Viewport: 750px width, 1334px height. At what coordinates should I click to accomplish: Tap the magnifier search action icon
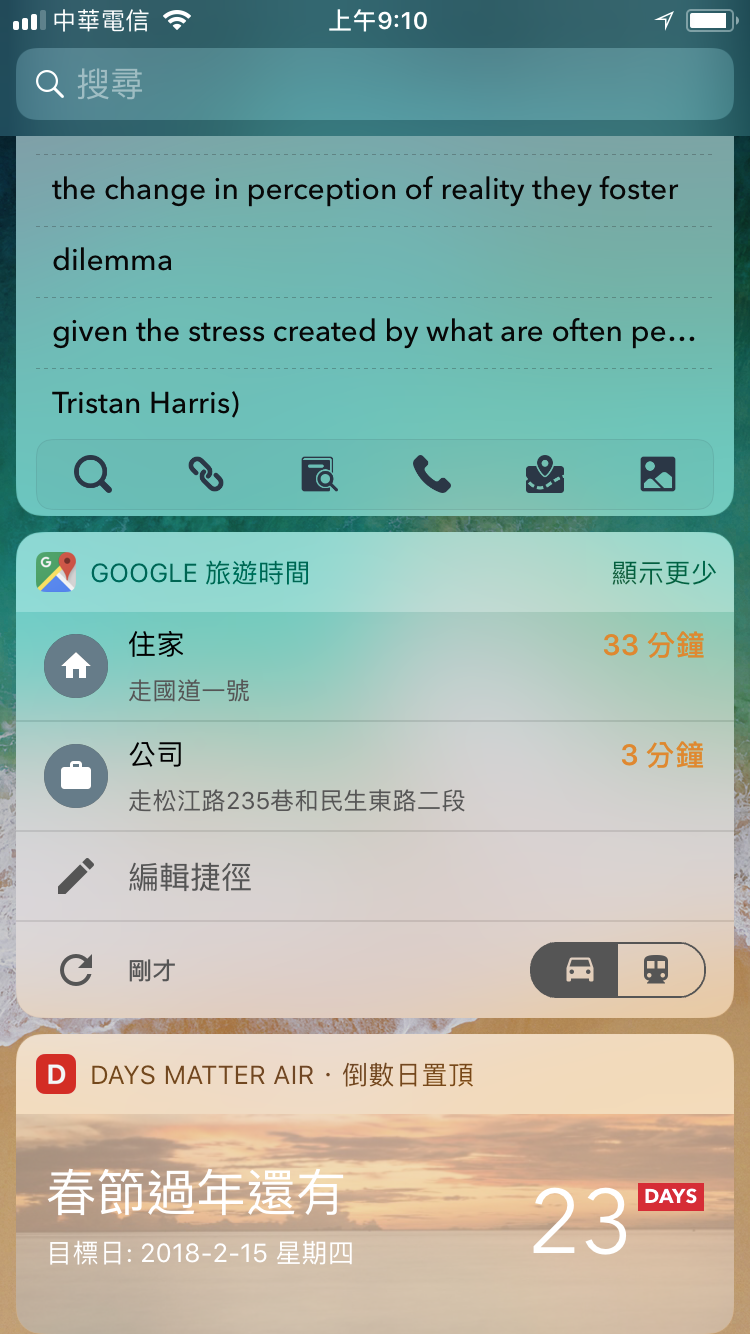tap(92, 474)
